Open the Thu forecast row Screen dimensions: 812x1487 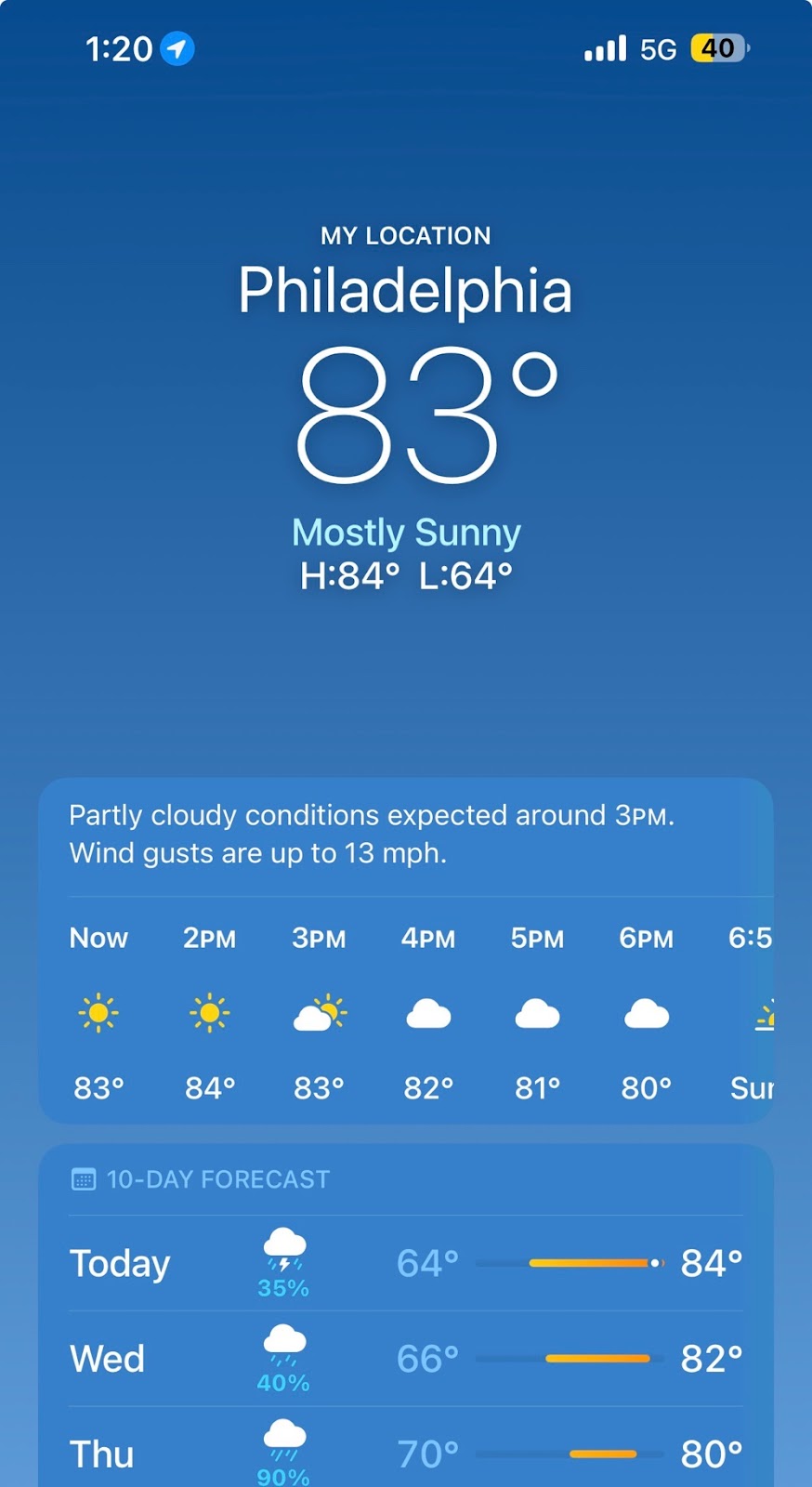click(x=406, y=1452)
